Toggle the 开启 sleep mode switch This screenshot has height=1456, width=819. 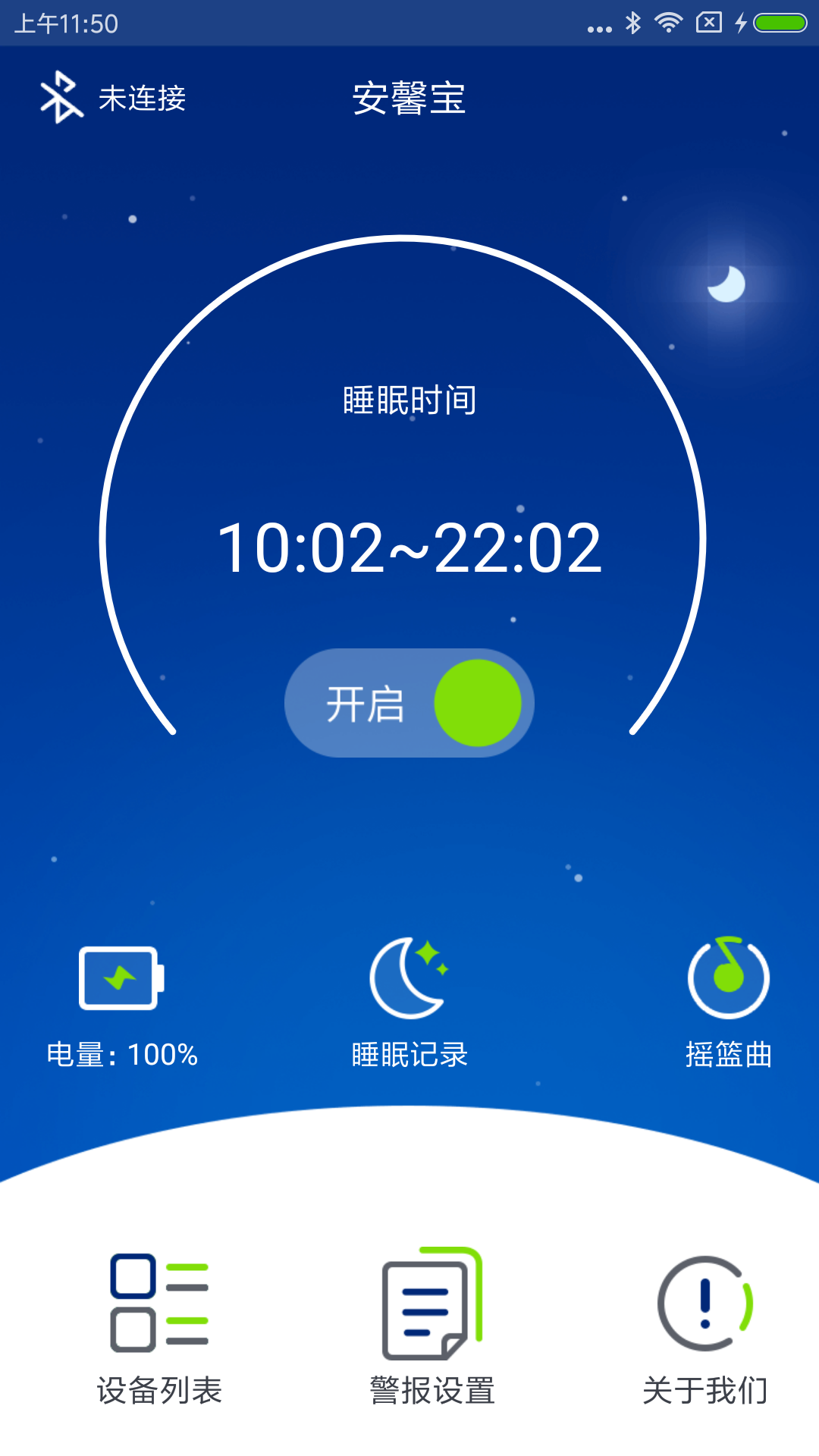pos(409,703)
